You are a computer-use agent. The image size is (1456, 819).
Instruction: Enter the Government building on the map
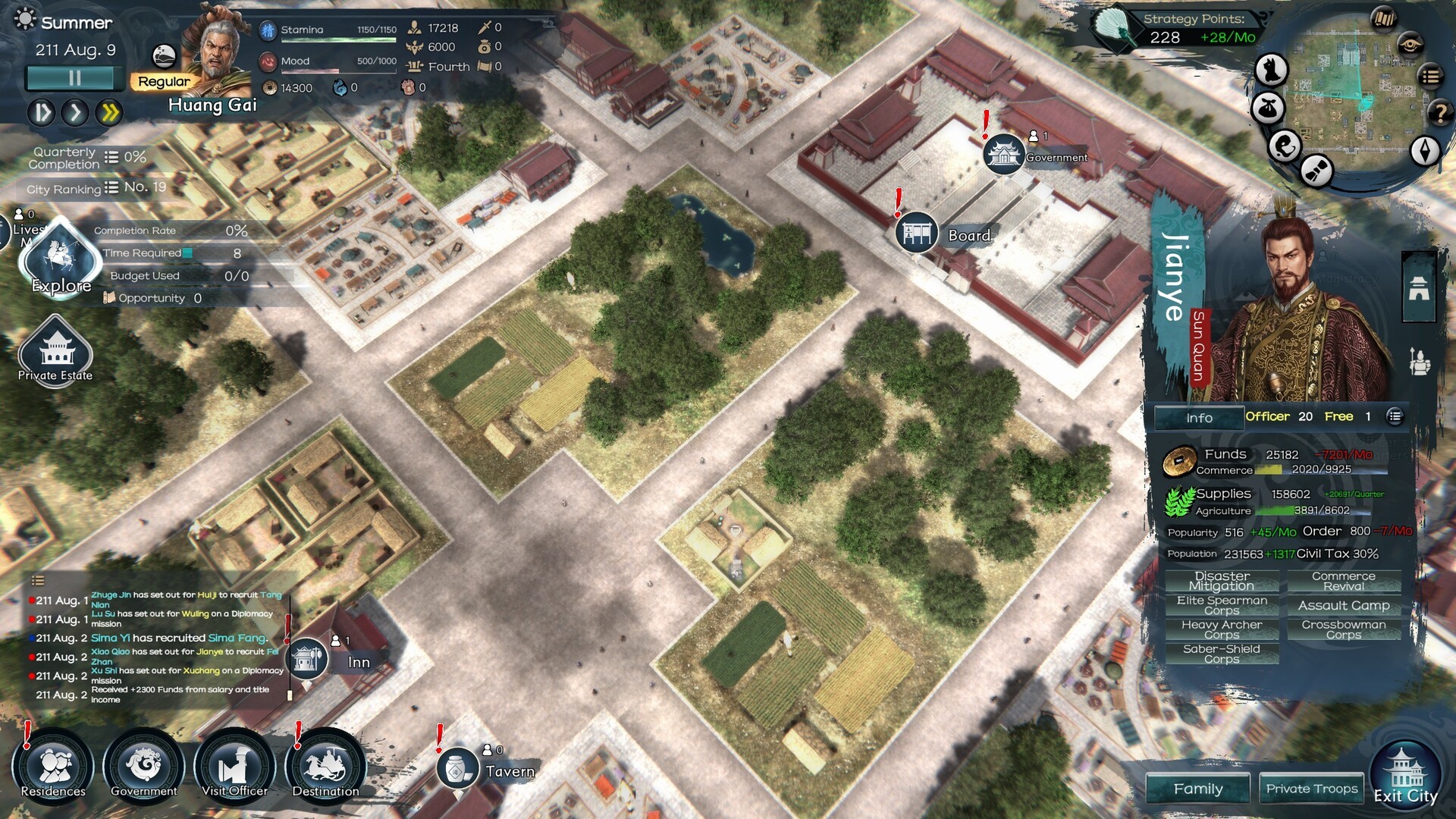[x=1003, y=154]
